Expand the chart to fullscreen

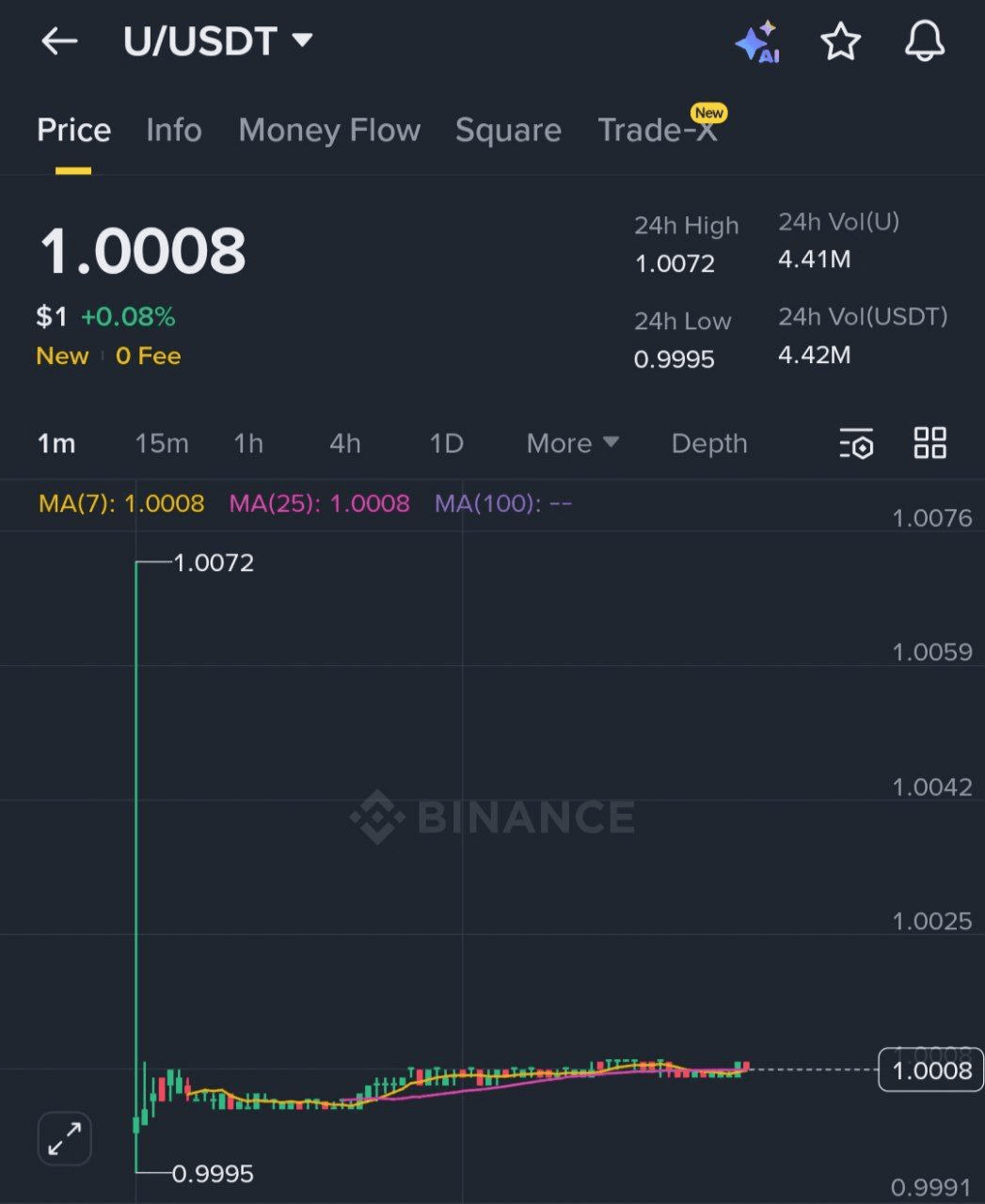tap(64, 1138)
